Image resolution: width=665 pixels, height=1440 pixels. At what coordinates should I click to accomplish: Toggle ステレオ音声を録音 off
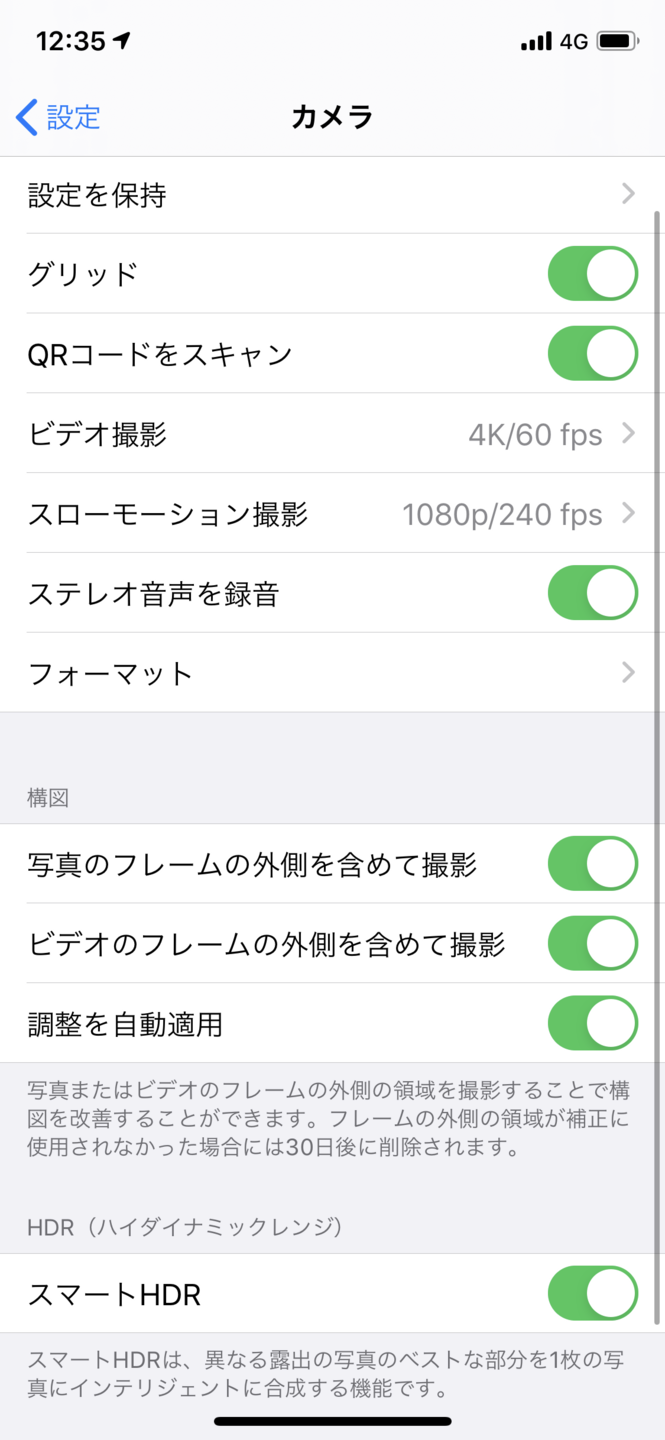[592, 594]
